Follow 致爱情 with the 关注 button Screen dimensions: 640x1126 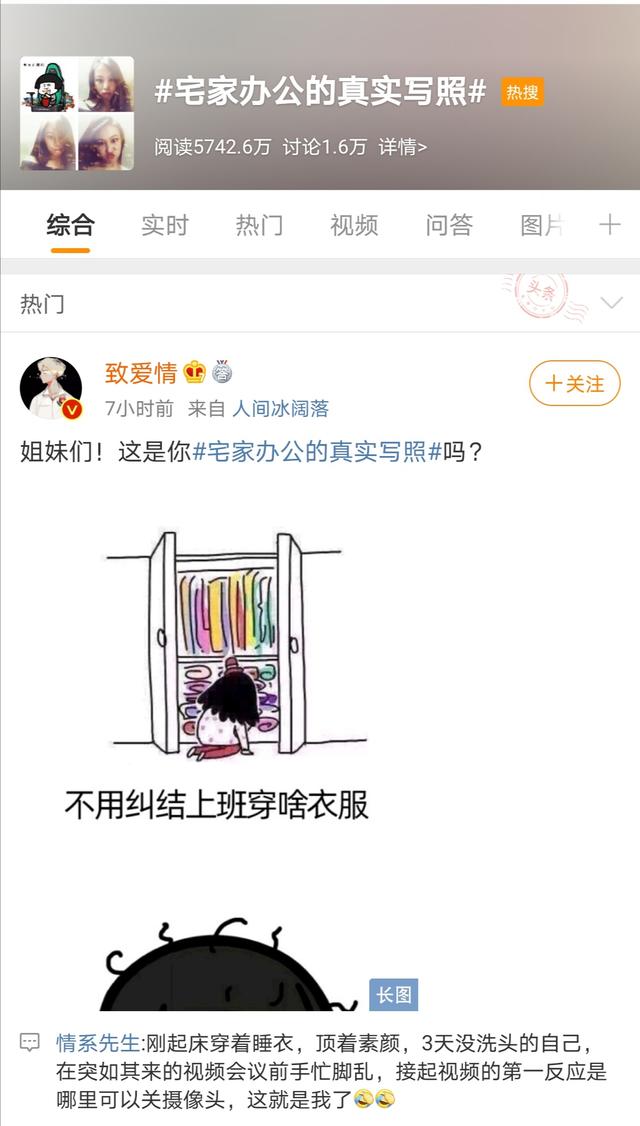(574, 383)
